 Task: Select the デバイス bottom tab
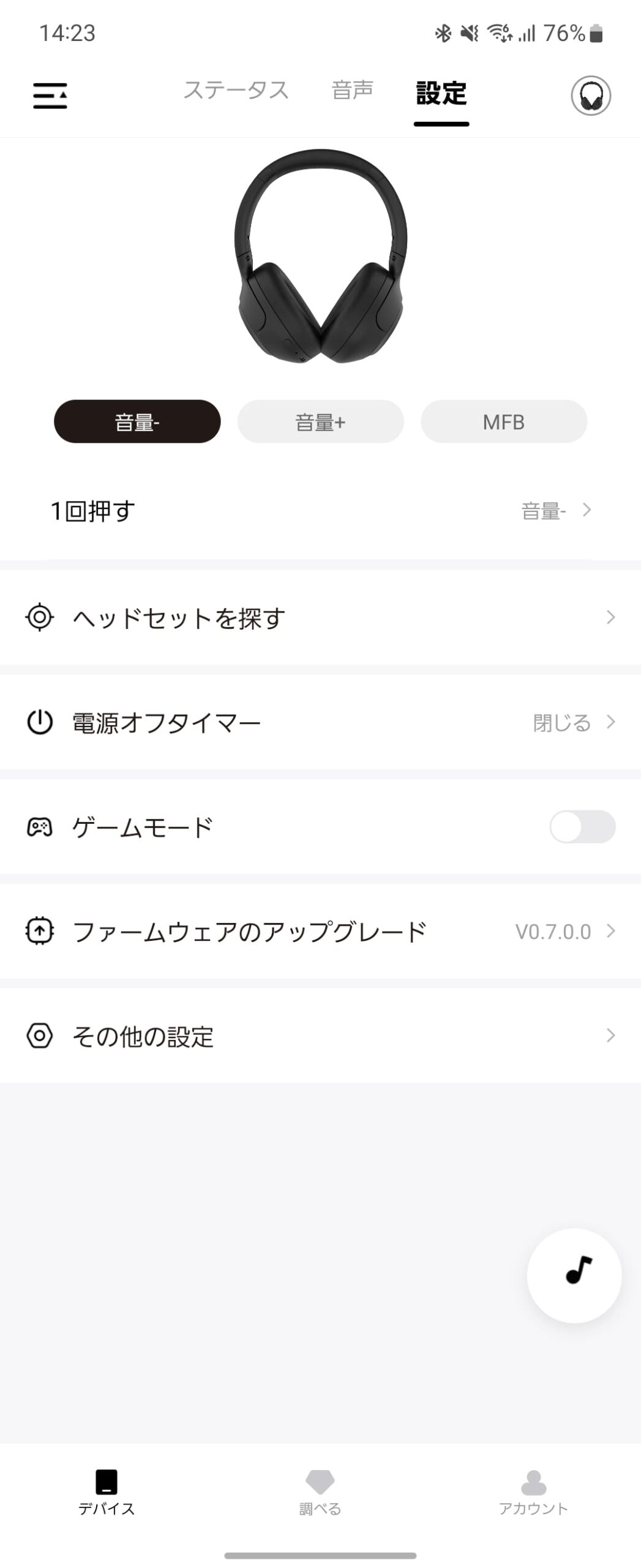(x=107, y=1493)
